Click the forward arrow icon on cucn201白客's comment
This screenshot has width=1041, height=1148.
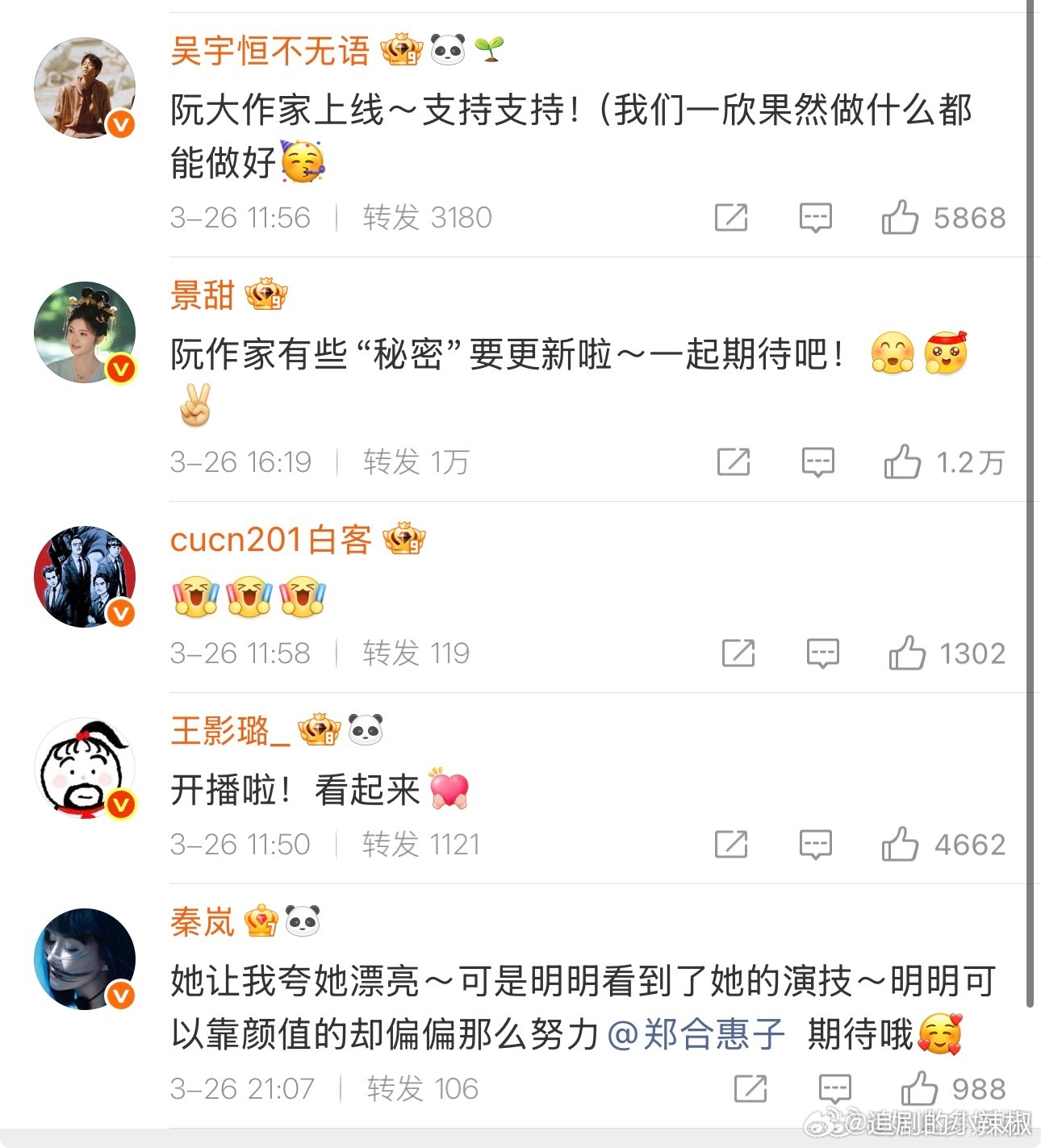pos(740,653)
